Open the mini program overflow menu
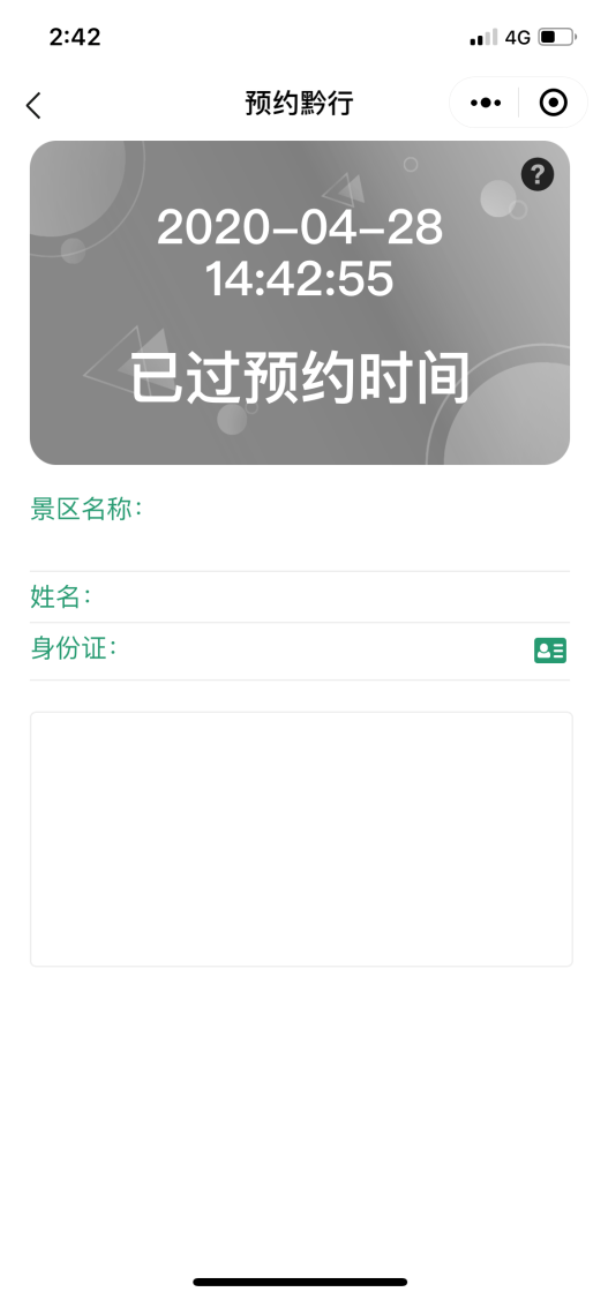The height and width of the screenshot is (1299, 600). (485, 103)
